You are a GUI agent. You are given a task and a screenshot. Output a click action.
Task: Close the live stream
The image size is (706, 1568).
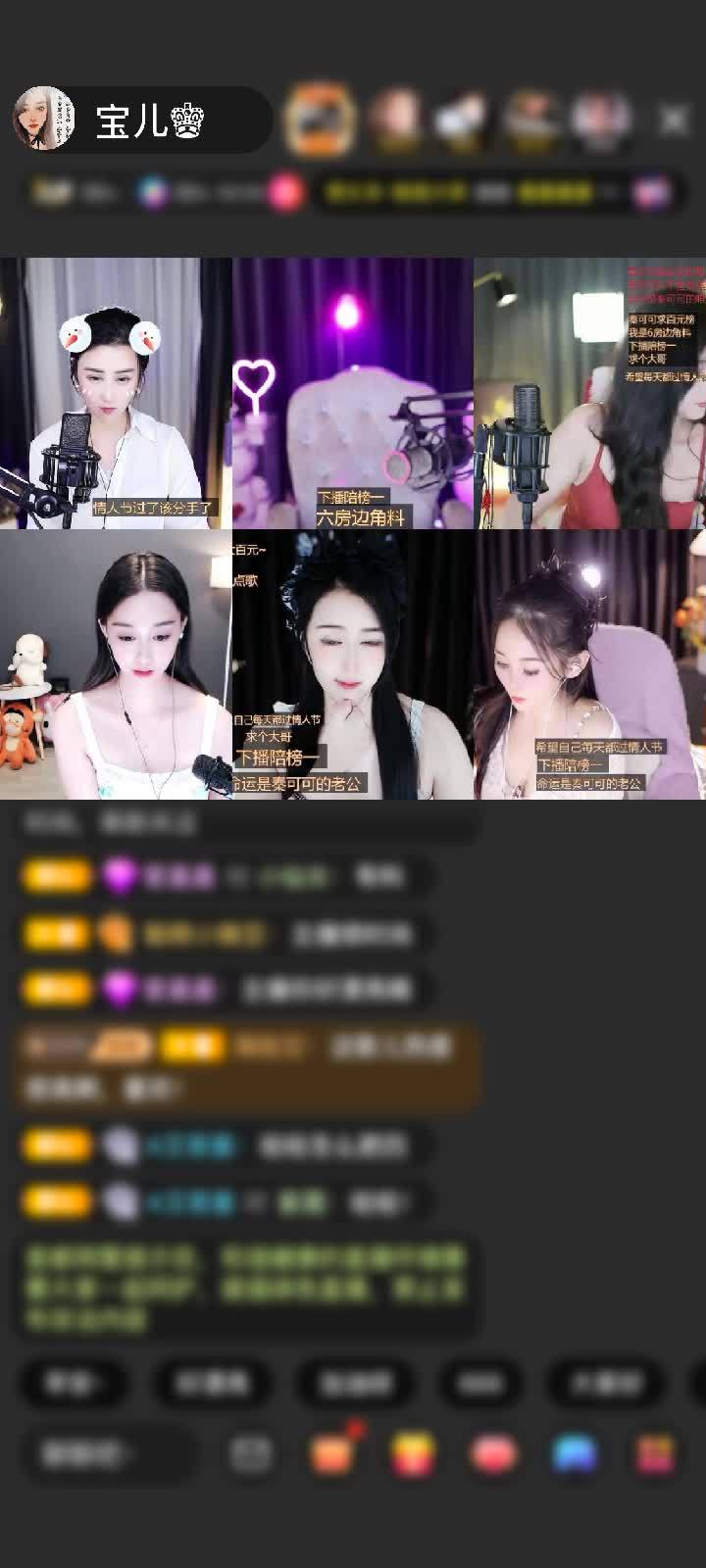pyautogui.click(x=674, y=120)
